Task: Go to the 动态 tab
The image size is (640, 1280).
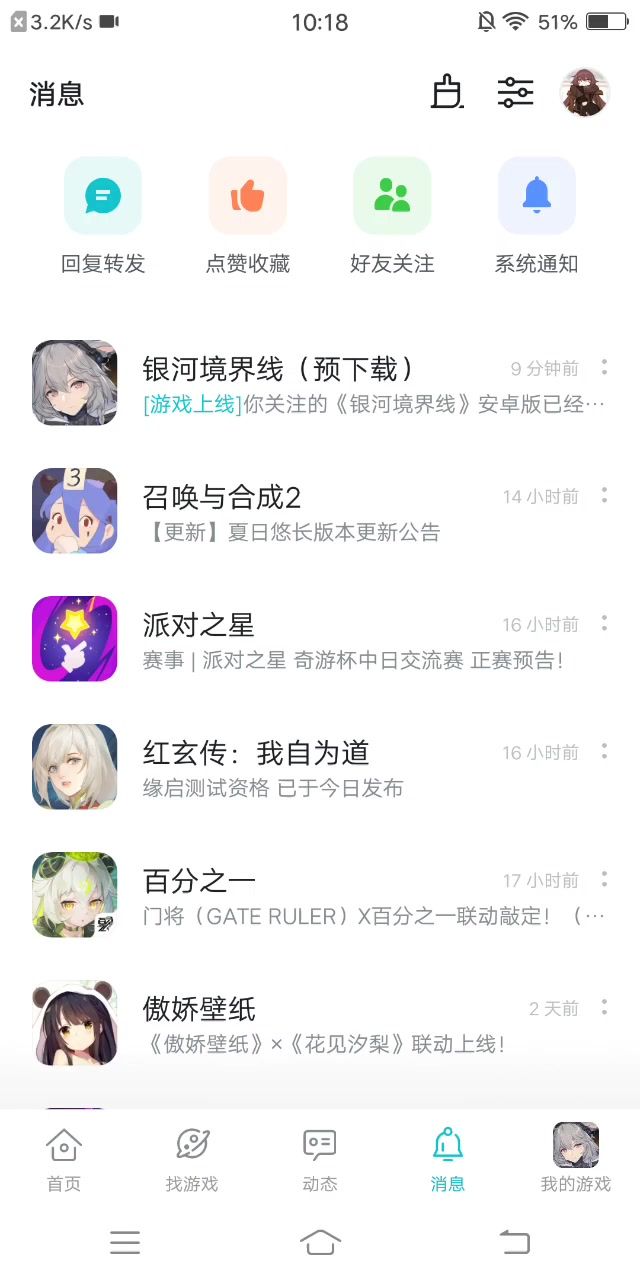Action: tap(320, 1158)
